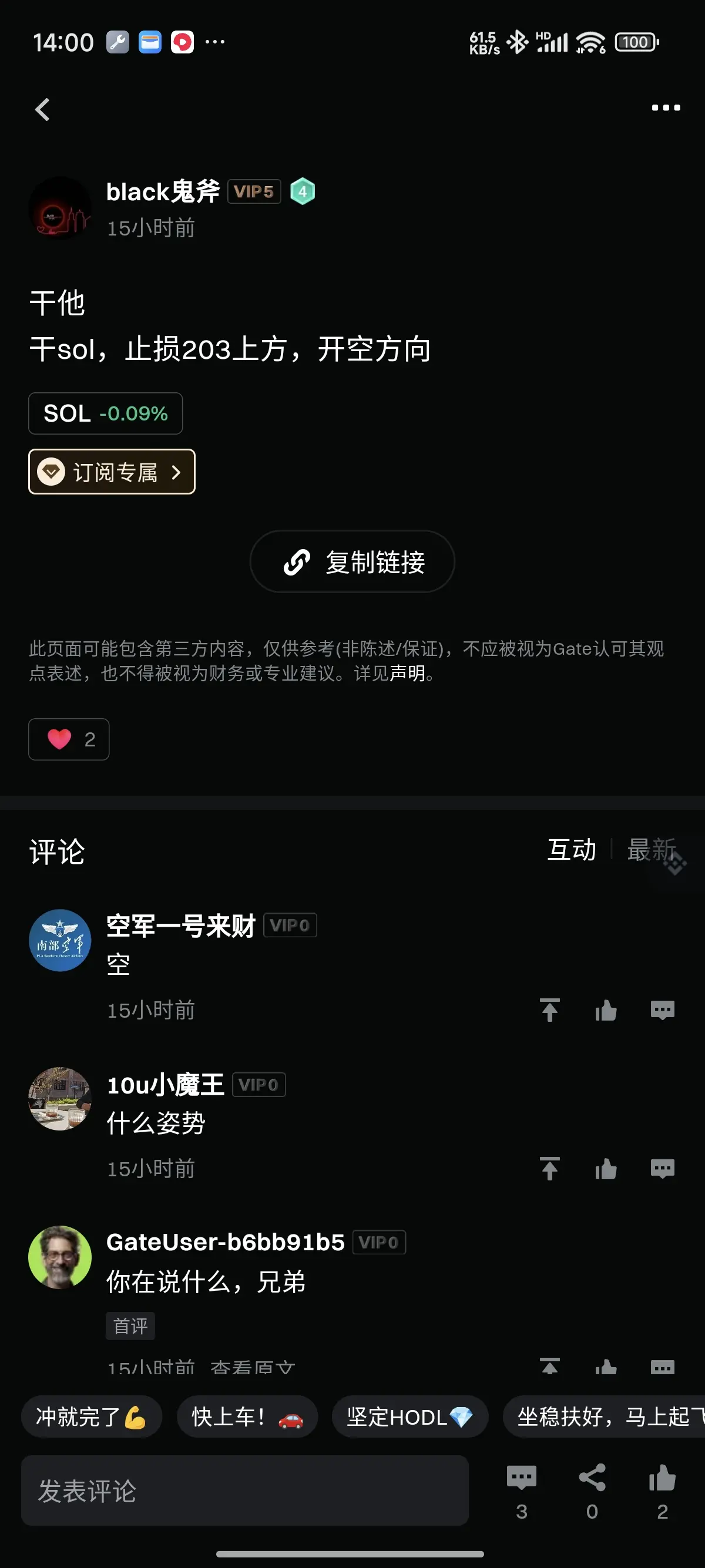Image resolution: width=705 pixels, height=1568 pixels.
Task: Open the 声明 disclaimer link
Action: (x=407, y=674)
